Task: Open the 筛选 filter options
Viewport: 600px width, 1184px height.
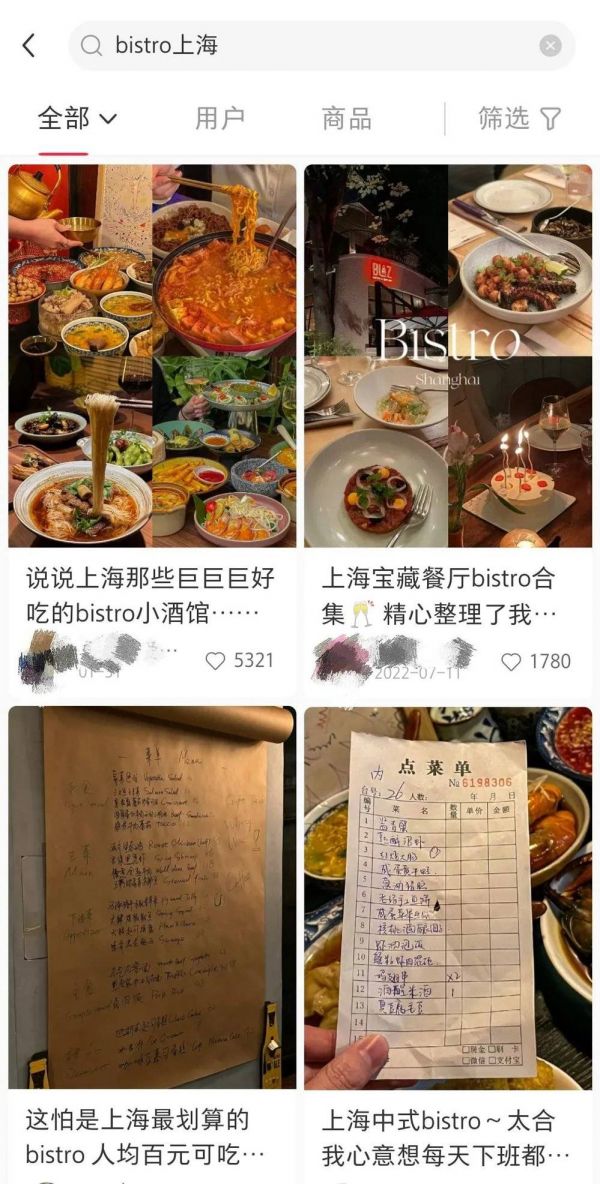Action: click(519, 119)
